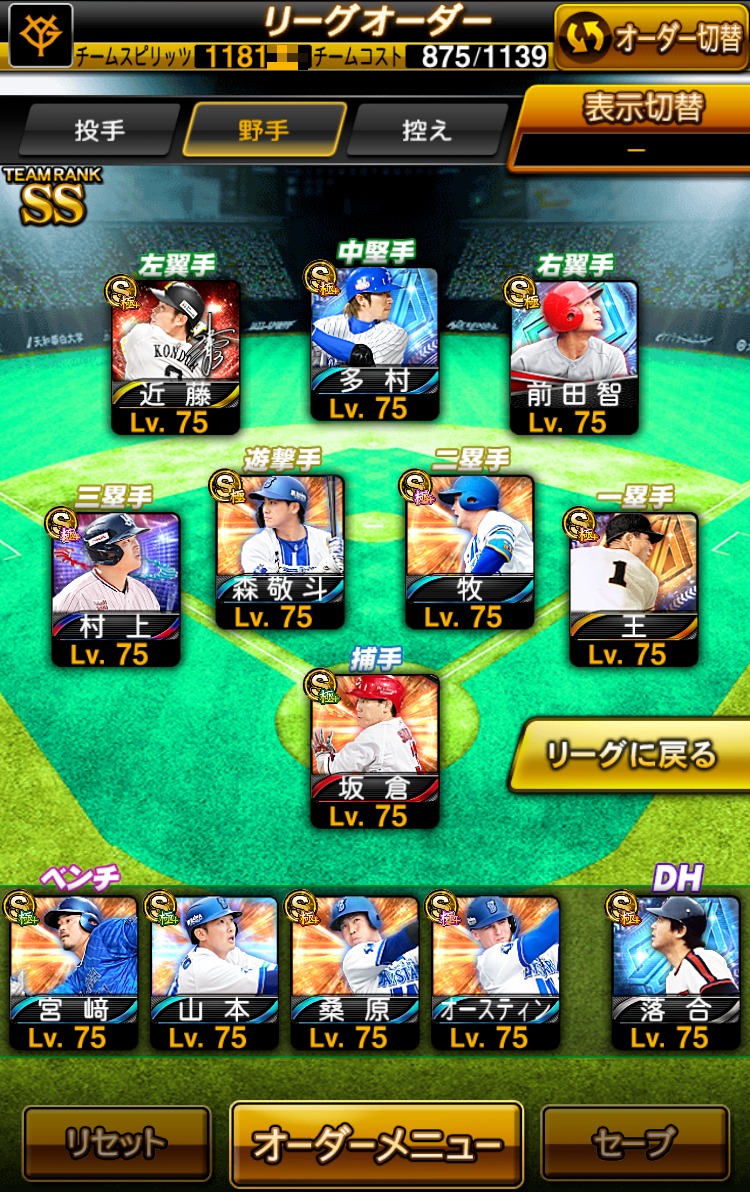Tap the オーダー切替 button
Viewport: 750px width, 1192px height.
pos(650,37)
